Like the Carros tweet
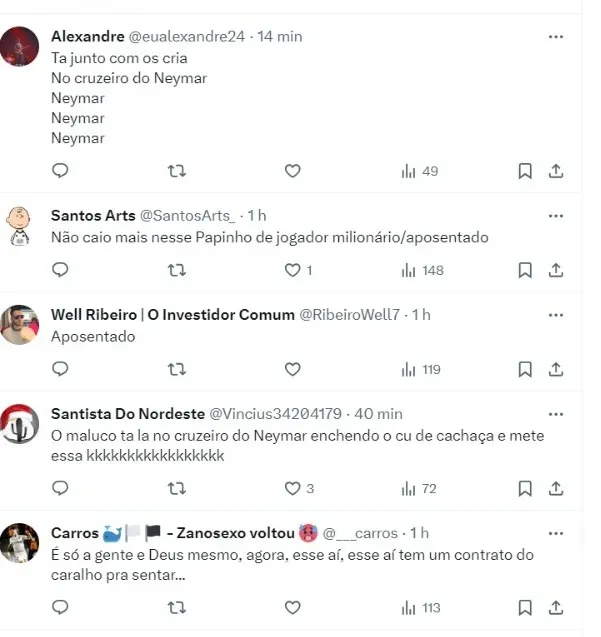The image size is (601, 637). [x=292, y=607]
